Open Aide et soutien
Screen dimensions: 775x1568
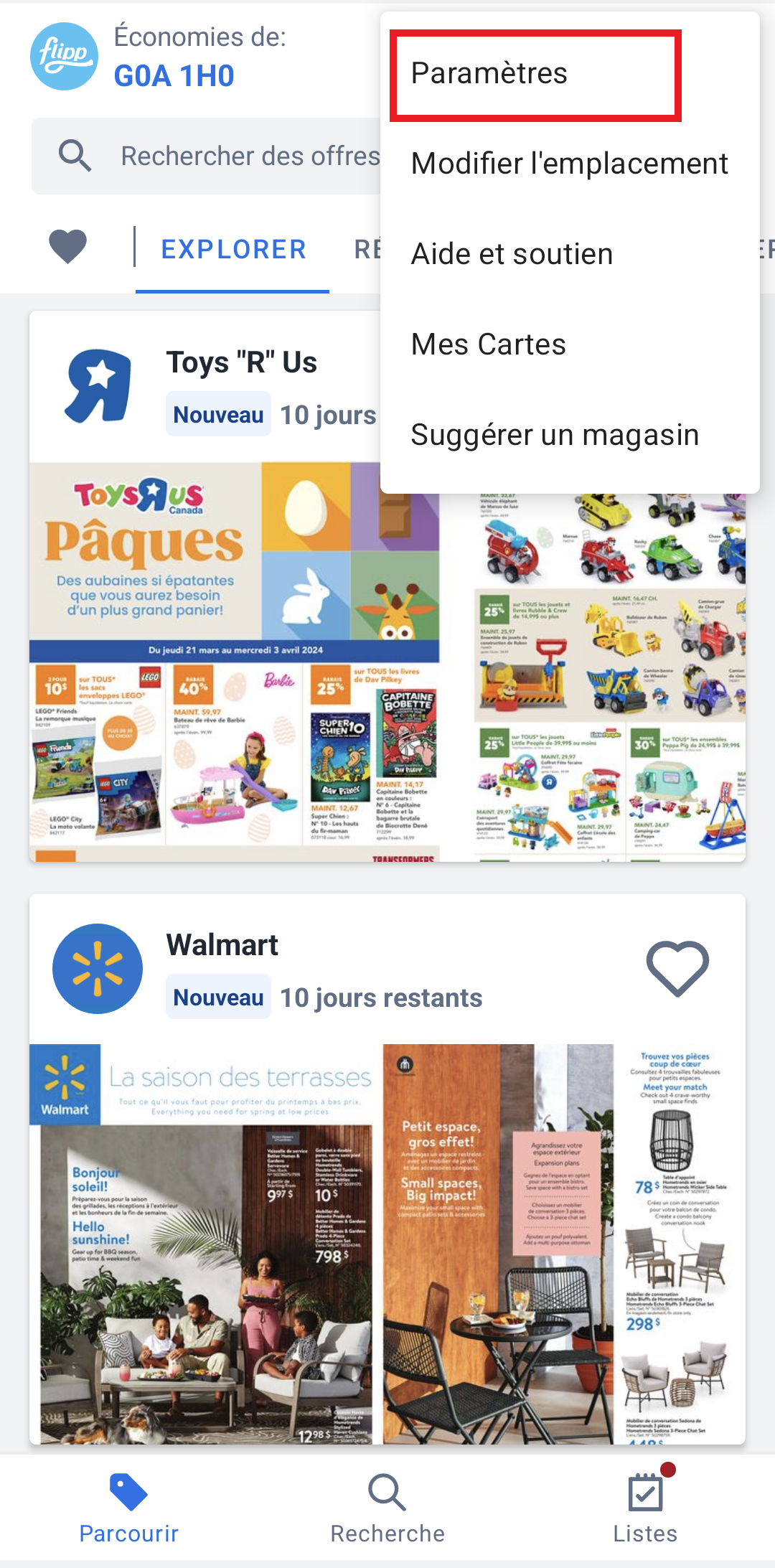click(512, 255)
